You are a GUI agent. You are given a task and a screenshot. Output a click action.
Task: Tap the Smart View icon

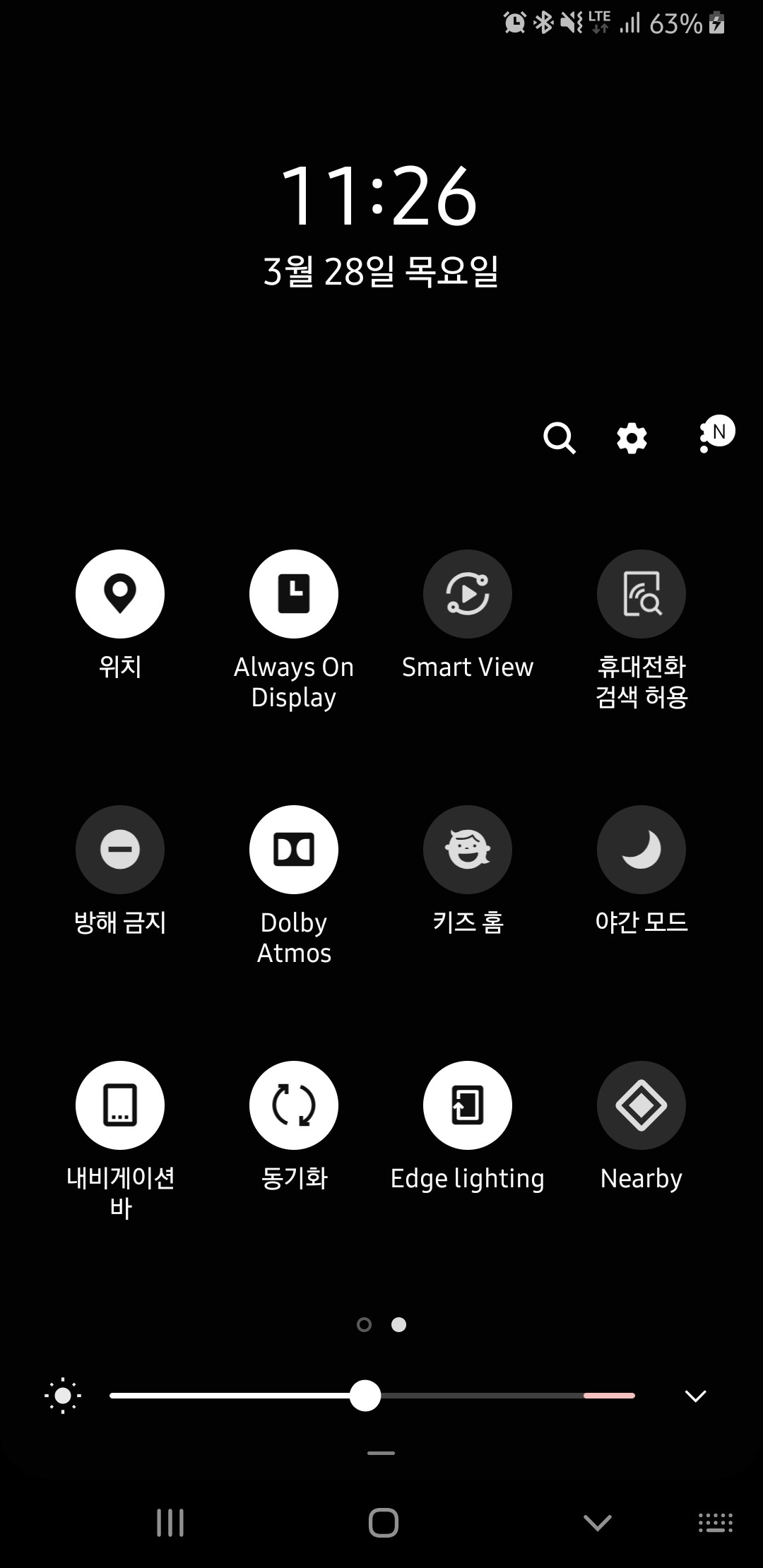(x=468, y=594)
